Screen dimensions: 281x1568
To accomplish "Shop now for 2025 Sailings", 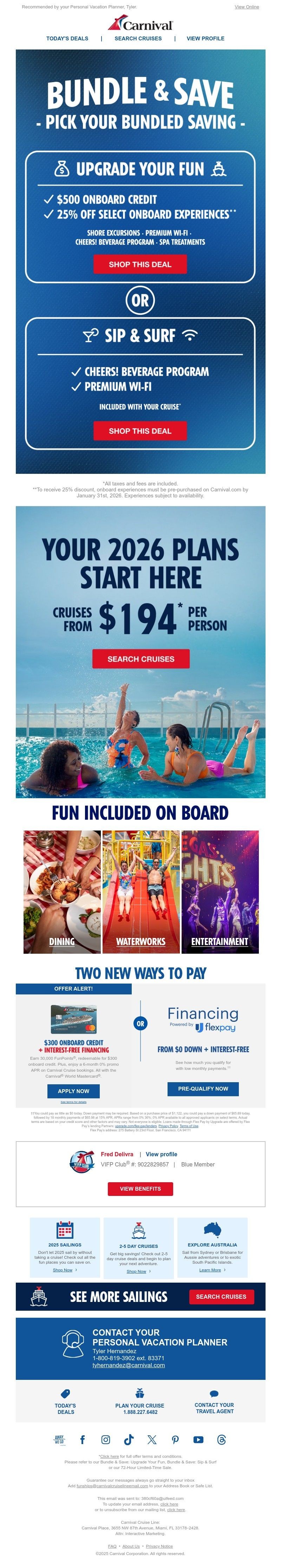I will click(x=63, y=1270).
